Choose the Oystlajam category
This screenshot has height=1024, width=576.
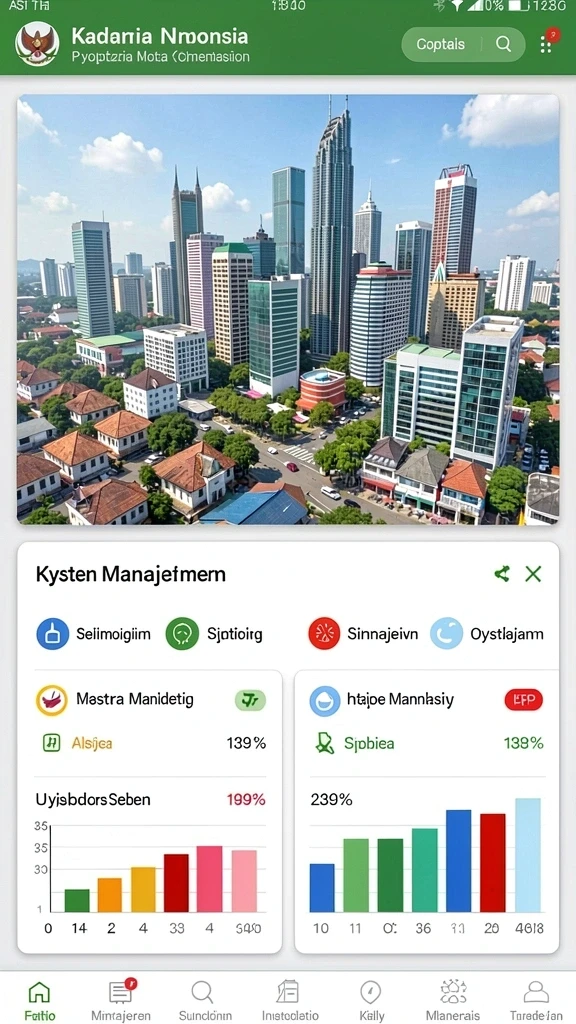[x=487, y=633]
